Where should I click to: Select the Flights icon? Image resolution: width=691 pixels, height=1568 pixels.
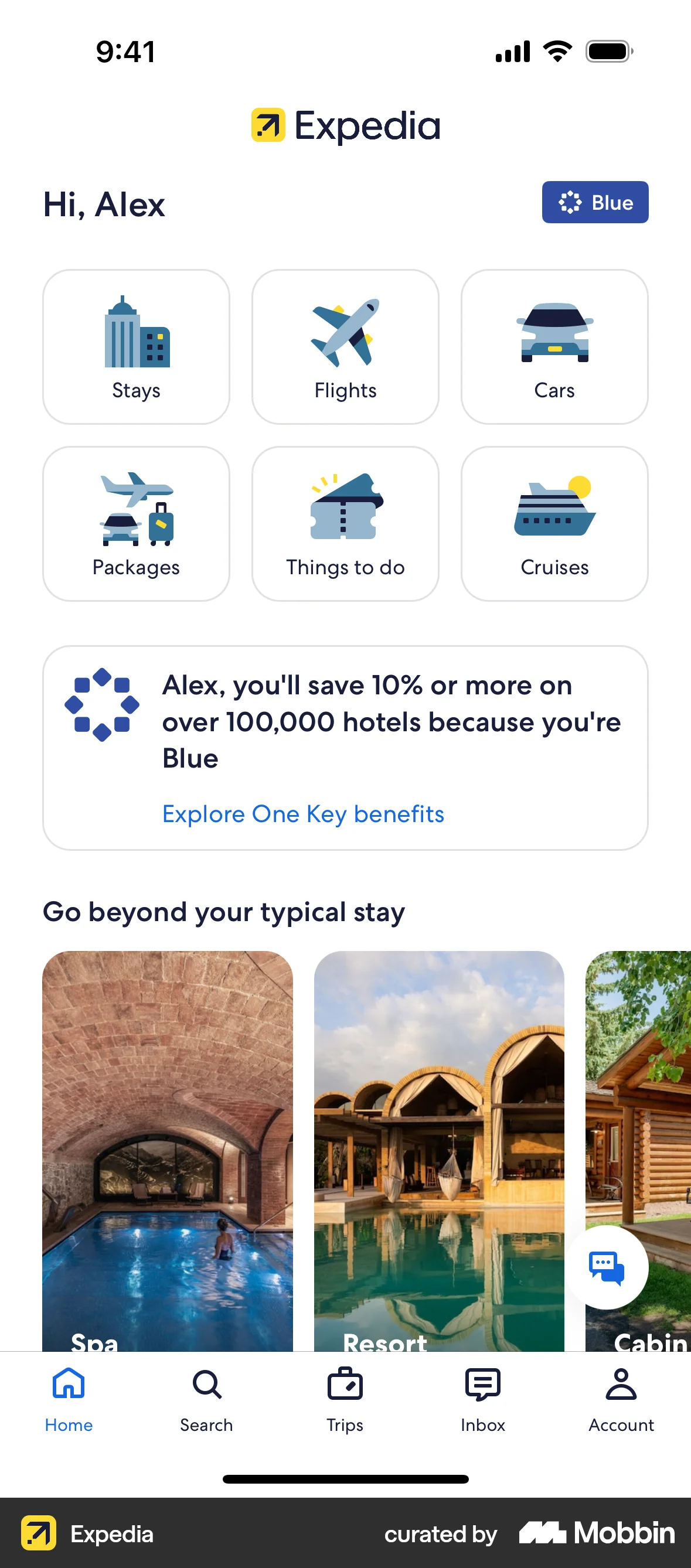coord(345,345)
